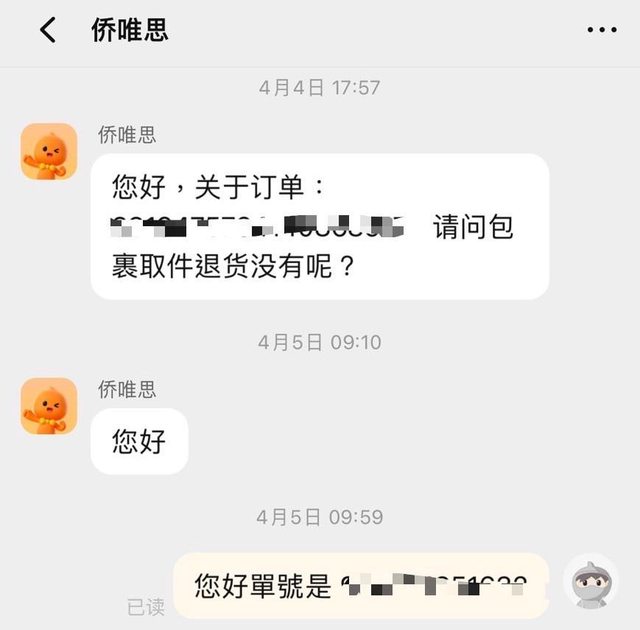This screenshot has height=630, width=640.
Task: Go back from the 侨唯思 chat
Action: pos(48,30)
